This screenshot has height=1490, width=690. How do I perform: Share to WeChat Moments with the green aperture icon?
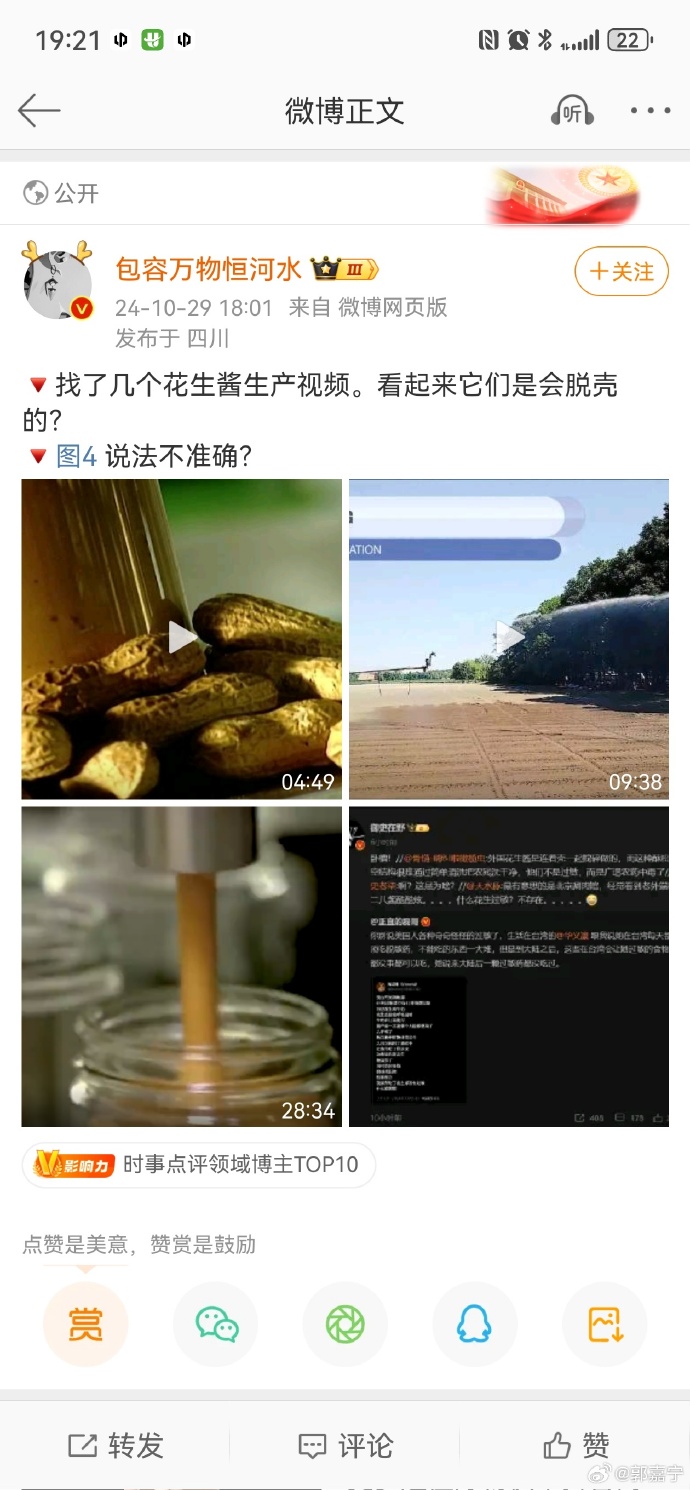(x=345, y=1325)
